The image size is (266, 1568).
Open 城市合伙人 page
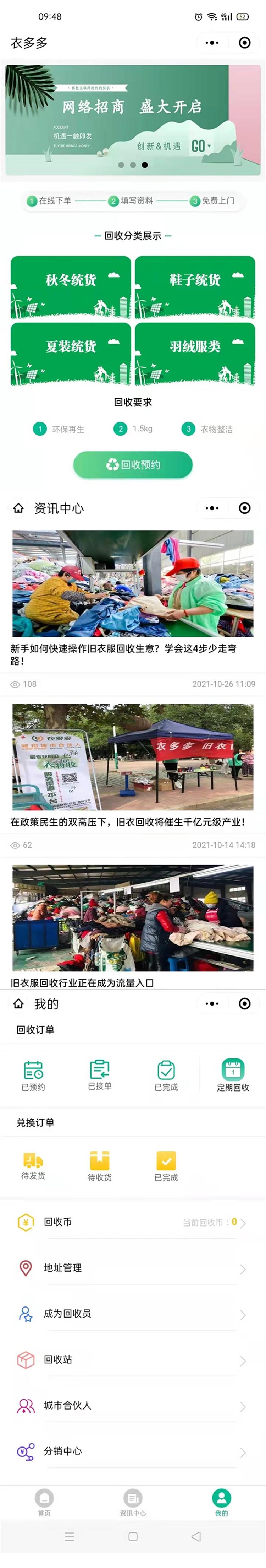coord(133,1406)
